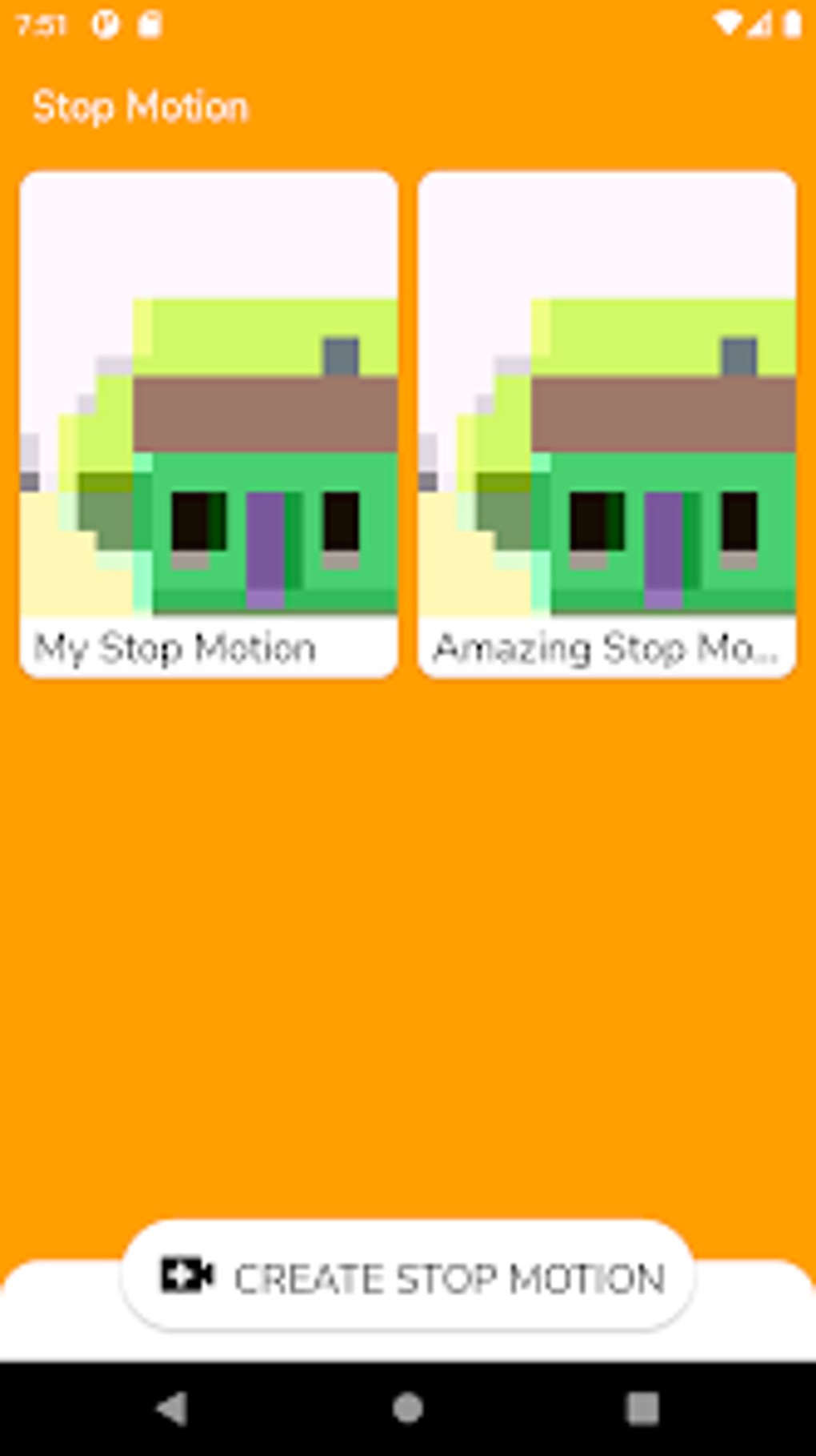Click the Stop Motion screen title
Image resolution: width=816 pixels, height=1456 pixels.
(141, 105)
